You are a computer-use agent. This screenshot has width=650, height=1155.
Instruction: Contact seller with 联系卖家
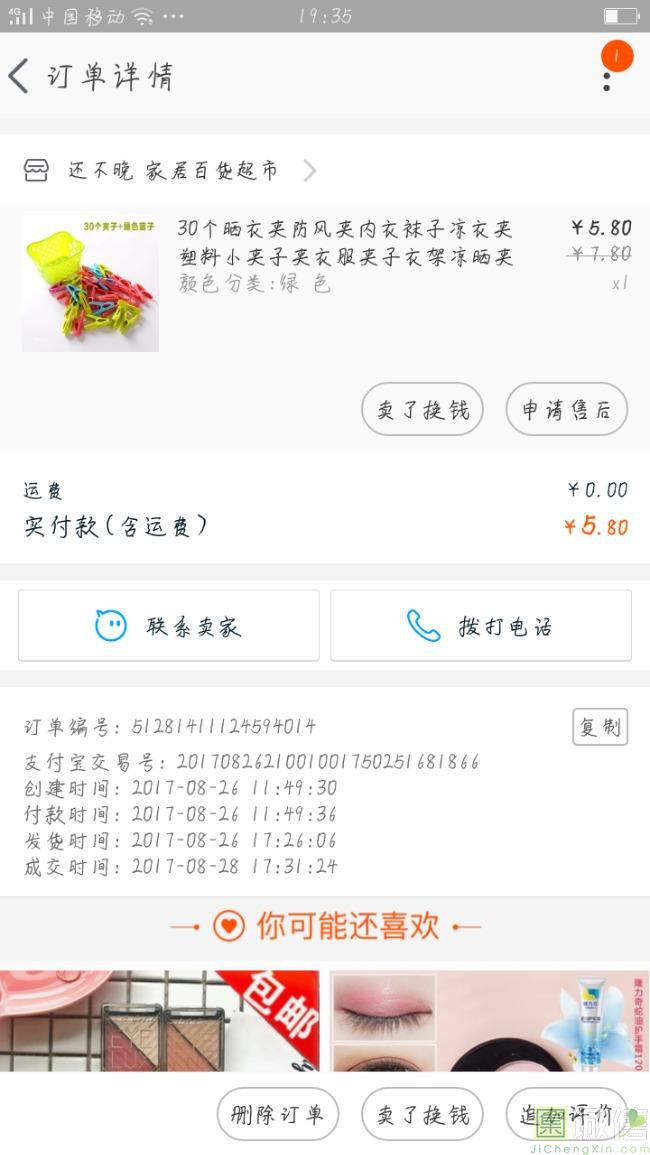[x=169, y=626]
